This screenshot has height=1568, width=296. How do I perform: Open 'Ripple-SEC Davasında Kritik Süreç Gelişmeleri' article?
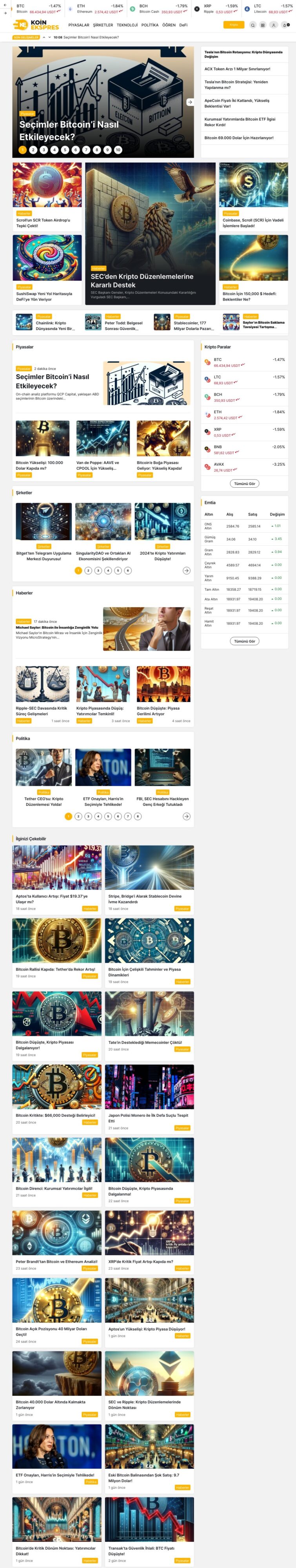point(42,711)
